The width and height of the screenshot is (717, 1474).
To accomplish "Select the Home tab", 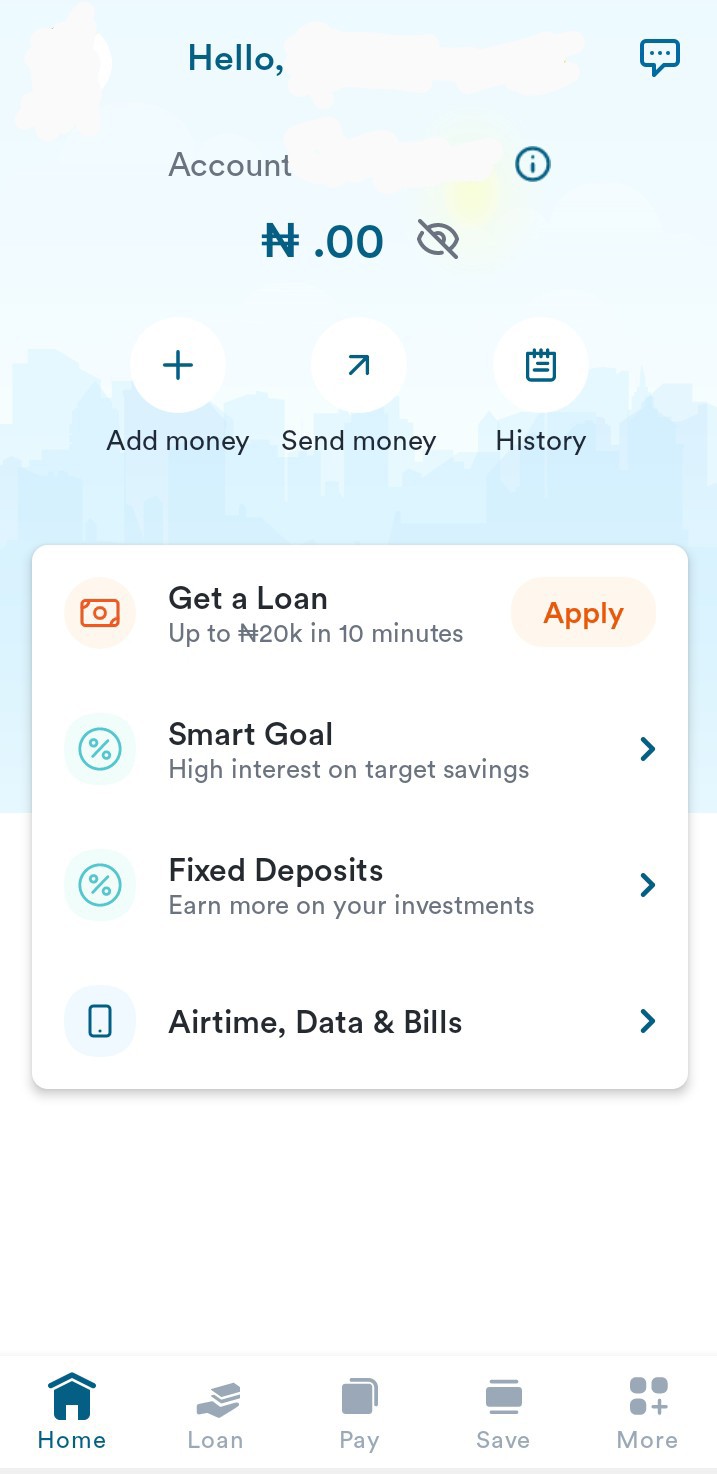I will click(72, 1411).
